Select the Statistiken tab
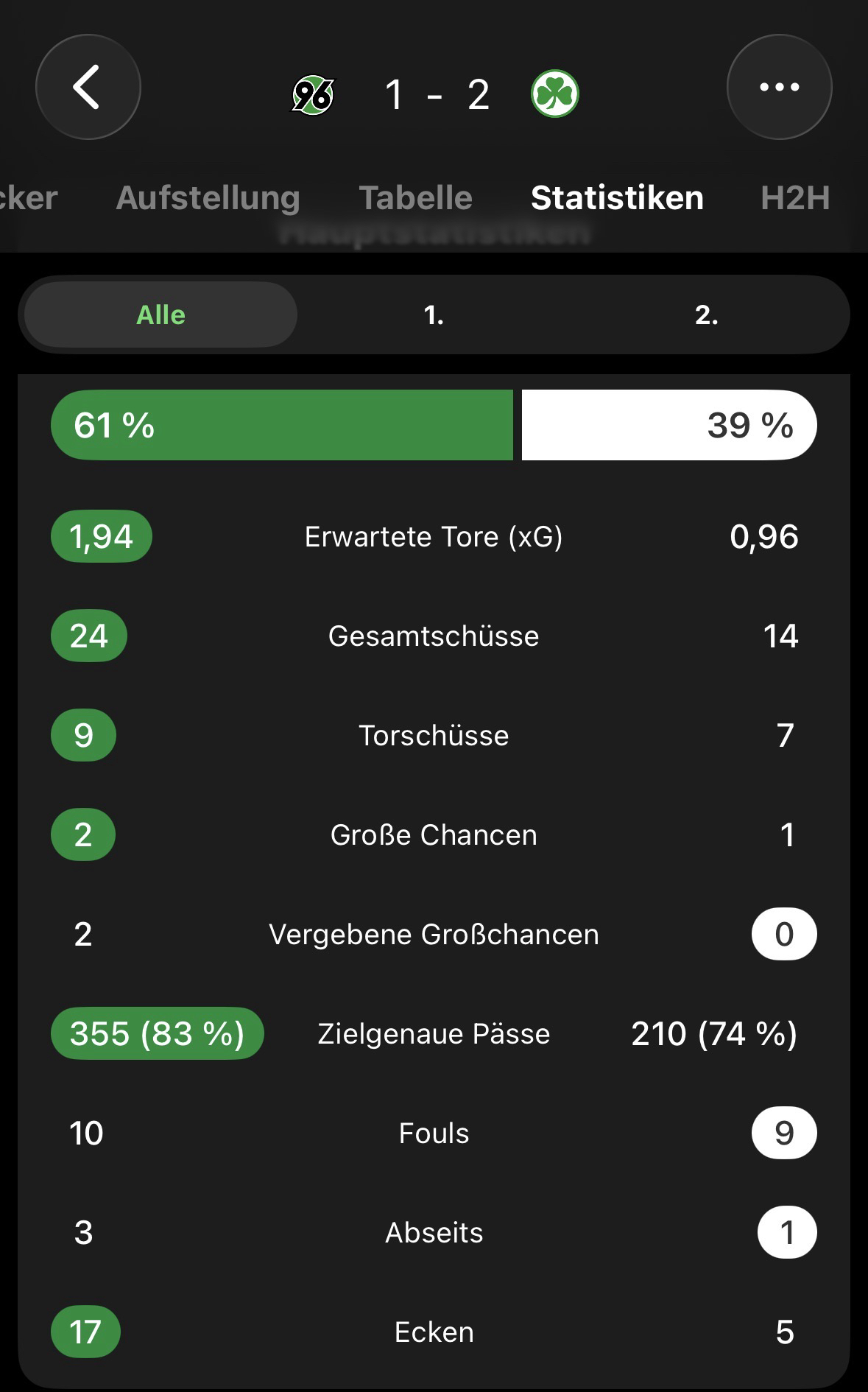 pyautogui.click(x=617, y=197)
